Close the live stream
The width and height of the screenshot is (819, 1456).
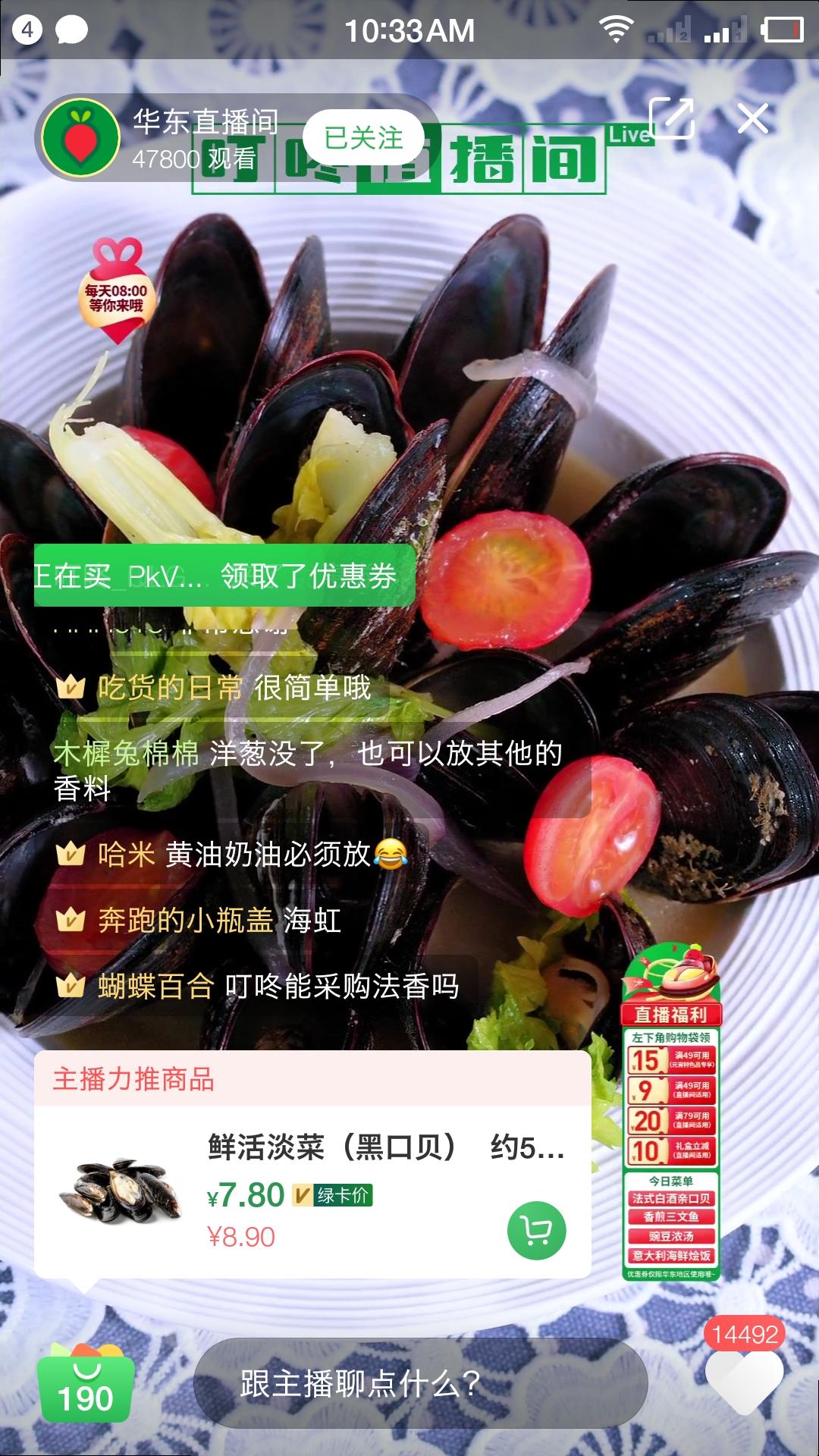[x=752, y=119]
